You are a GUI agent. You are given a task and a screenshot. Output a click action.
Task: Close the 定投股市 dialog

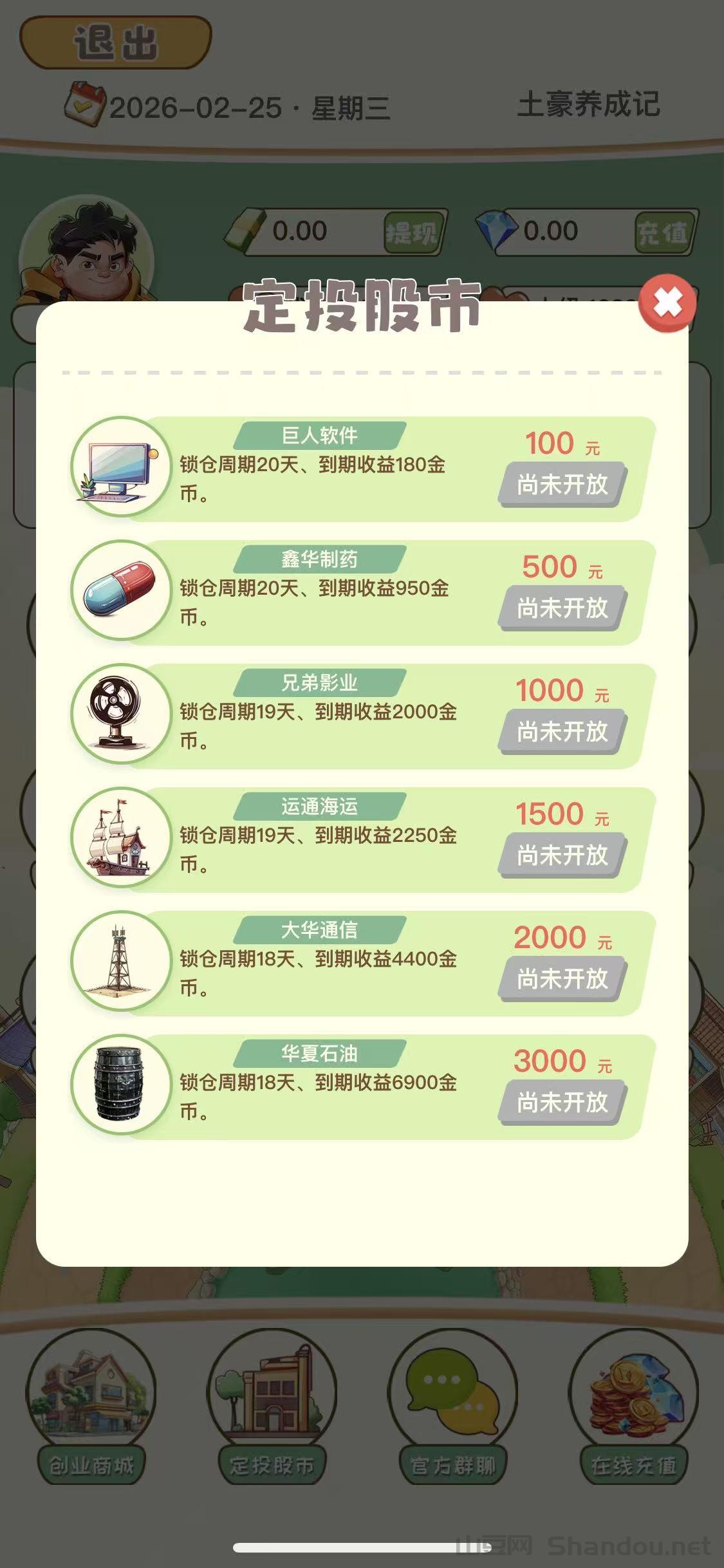pos(667,303)
